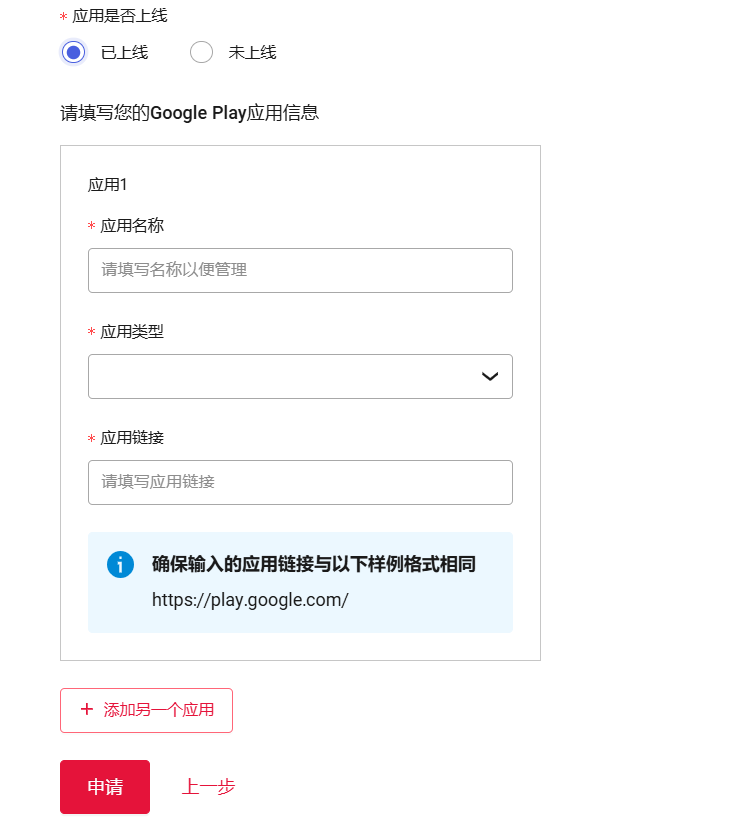Select the 未上线 radio option
This screenshot has width=746, height=827.
click(202, 52)
